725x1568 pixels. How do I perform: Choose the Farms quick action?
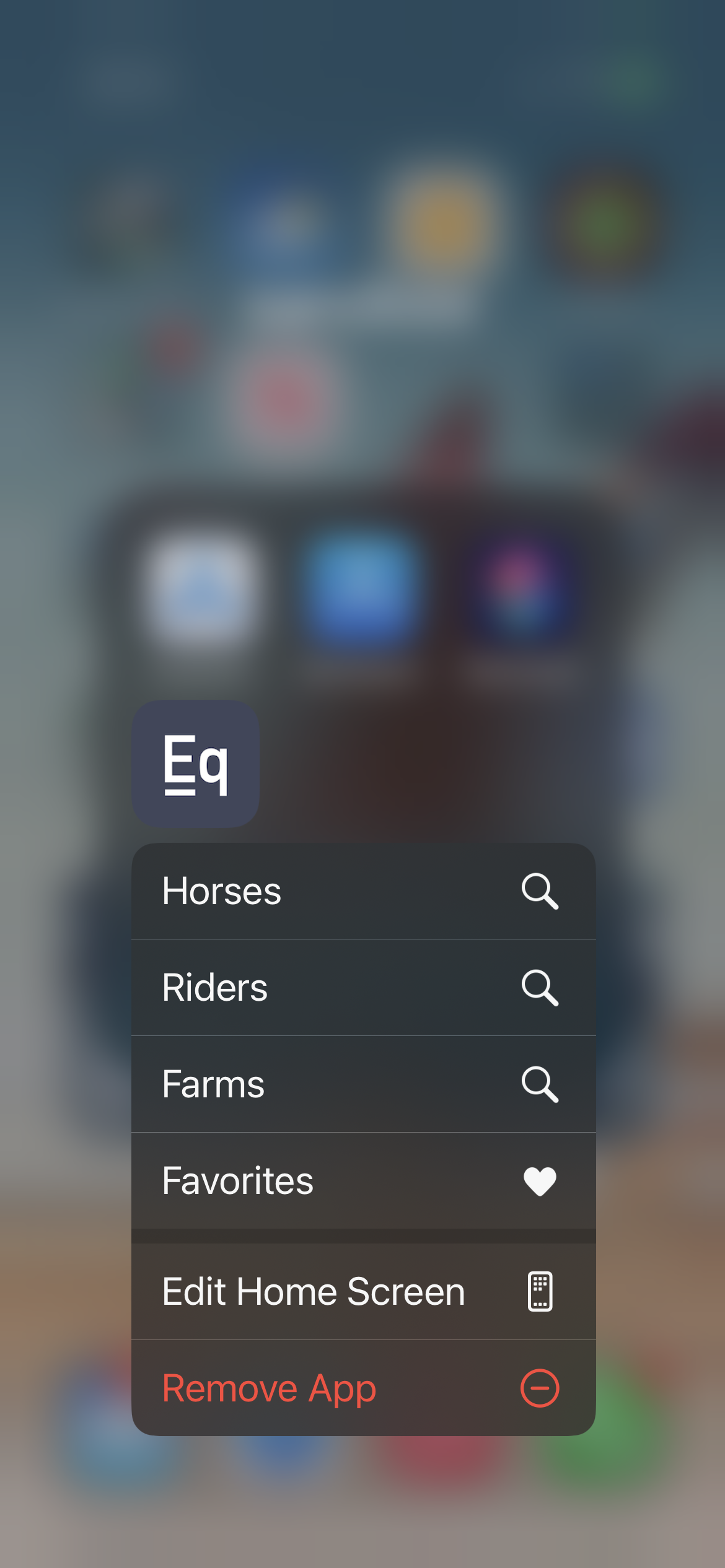[x=362, y=1084]
